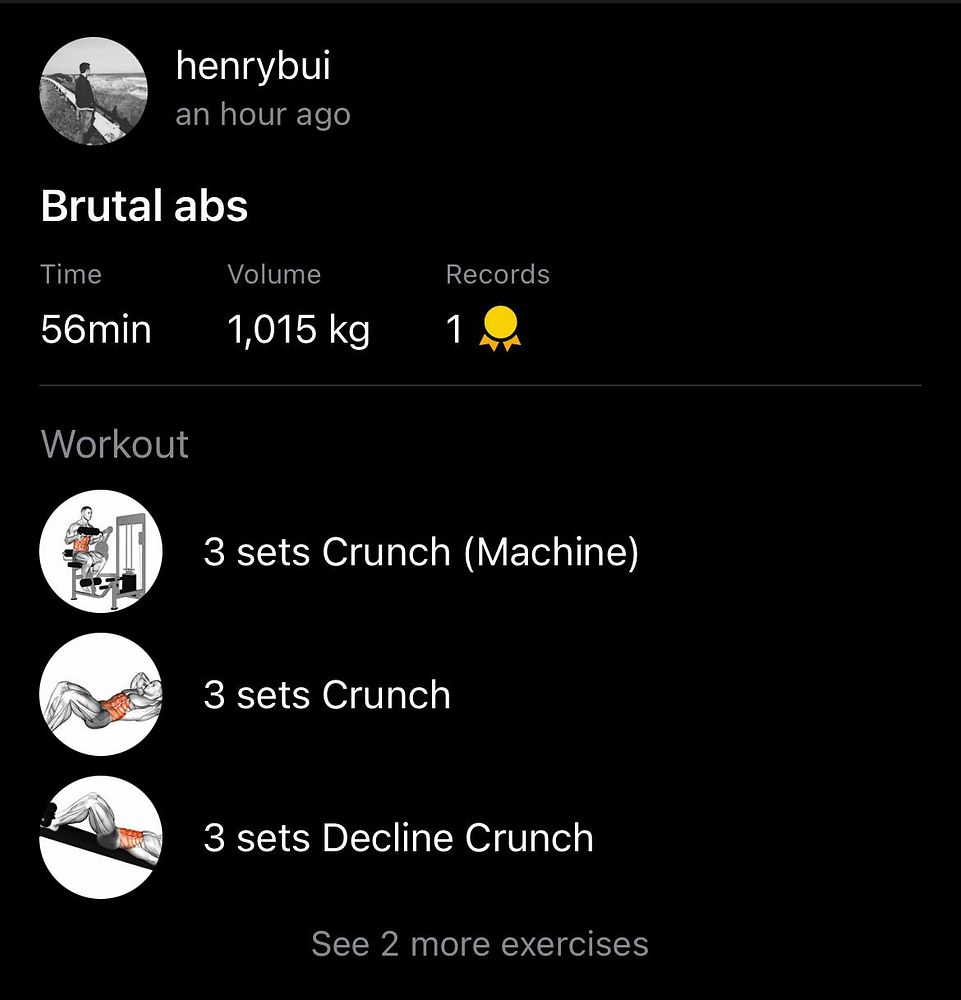Open the henrybui username link
Viewport: 961px width, 1000px height.
[x=252, y=66]
